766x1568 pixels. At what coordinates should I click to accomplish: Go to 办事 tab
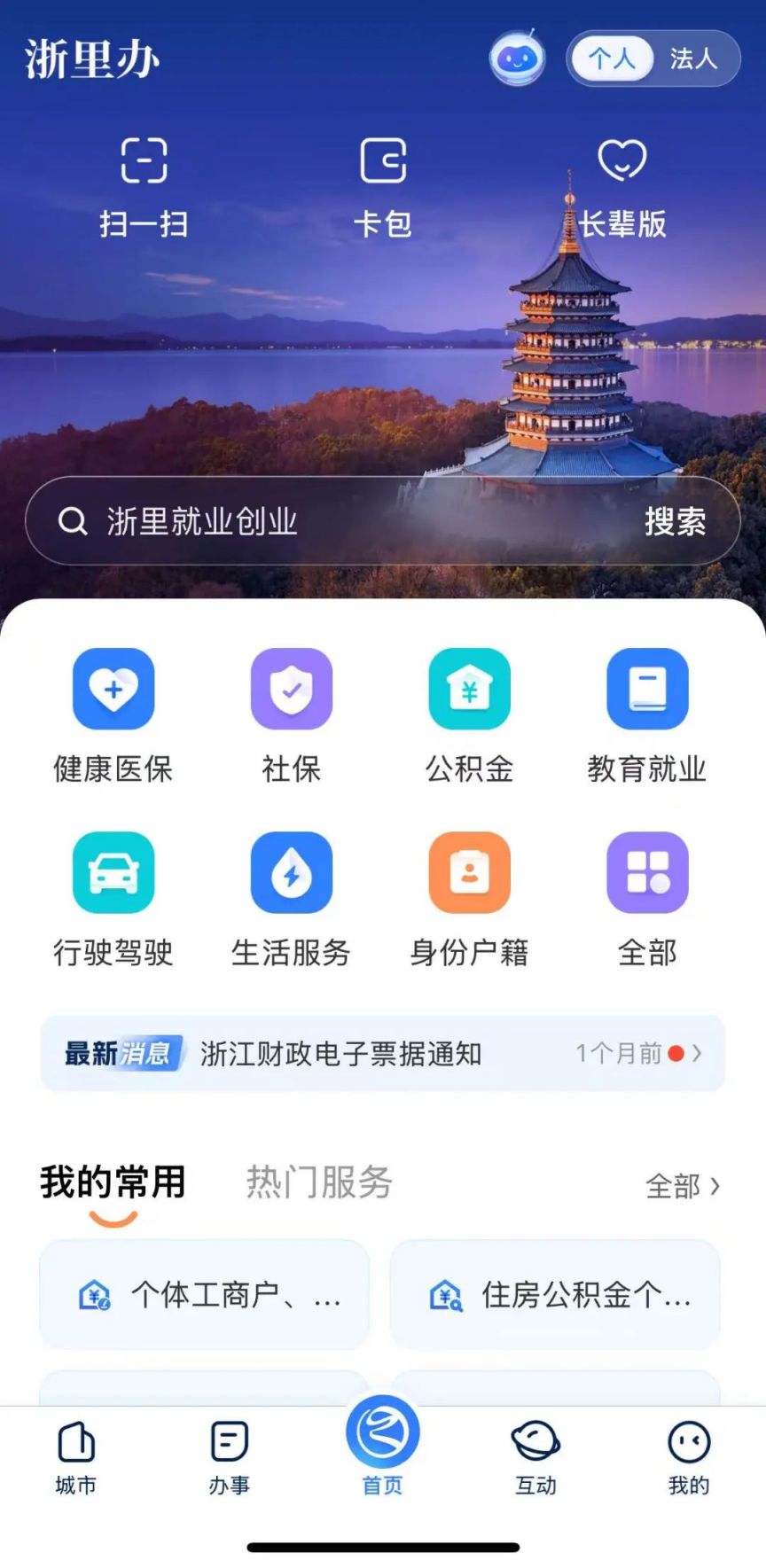click(230, 1457)
